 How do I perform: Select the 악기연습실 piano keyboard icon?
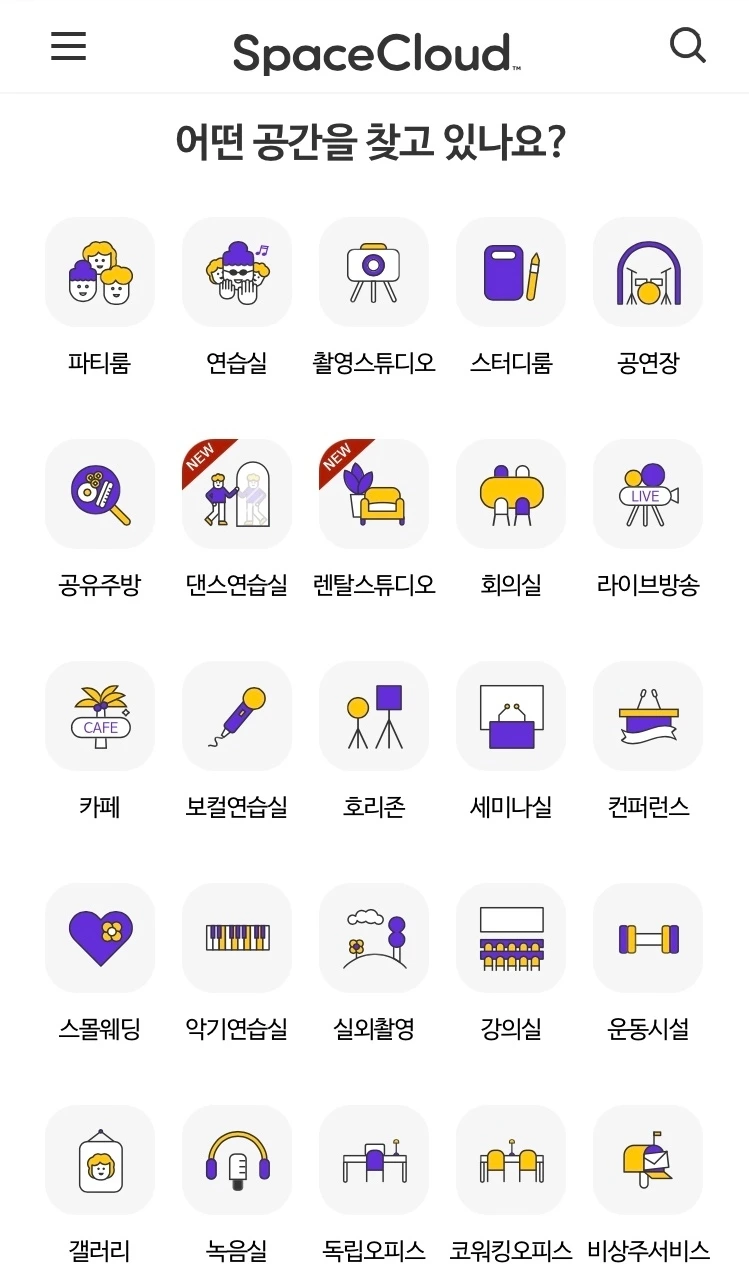236,938
